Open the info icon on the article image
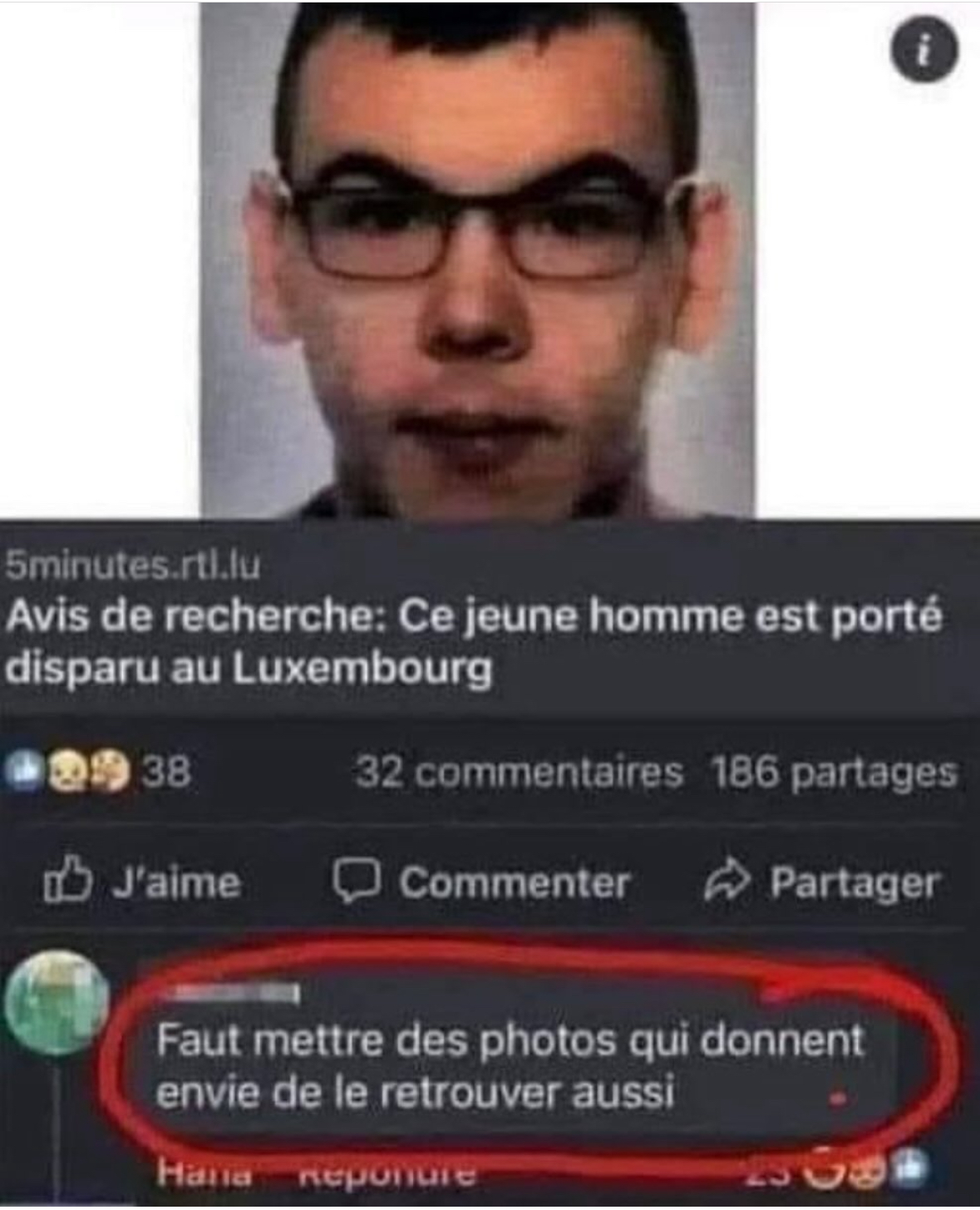The width and height of the screenshot is (980, 1210). (925, 52)
